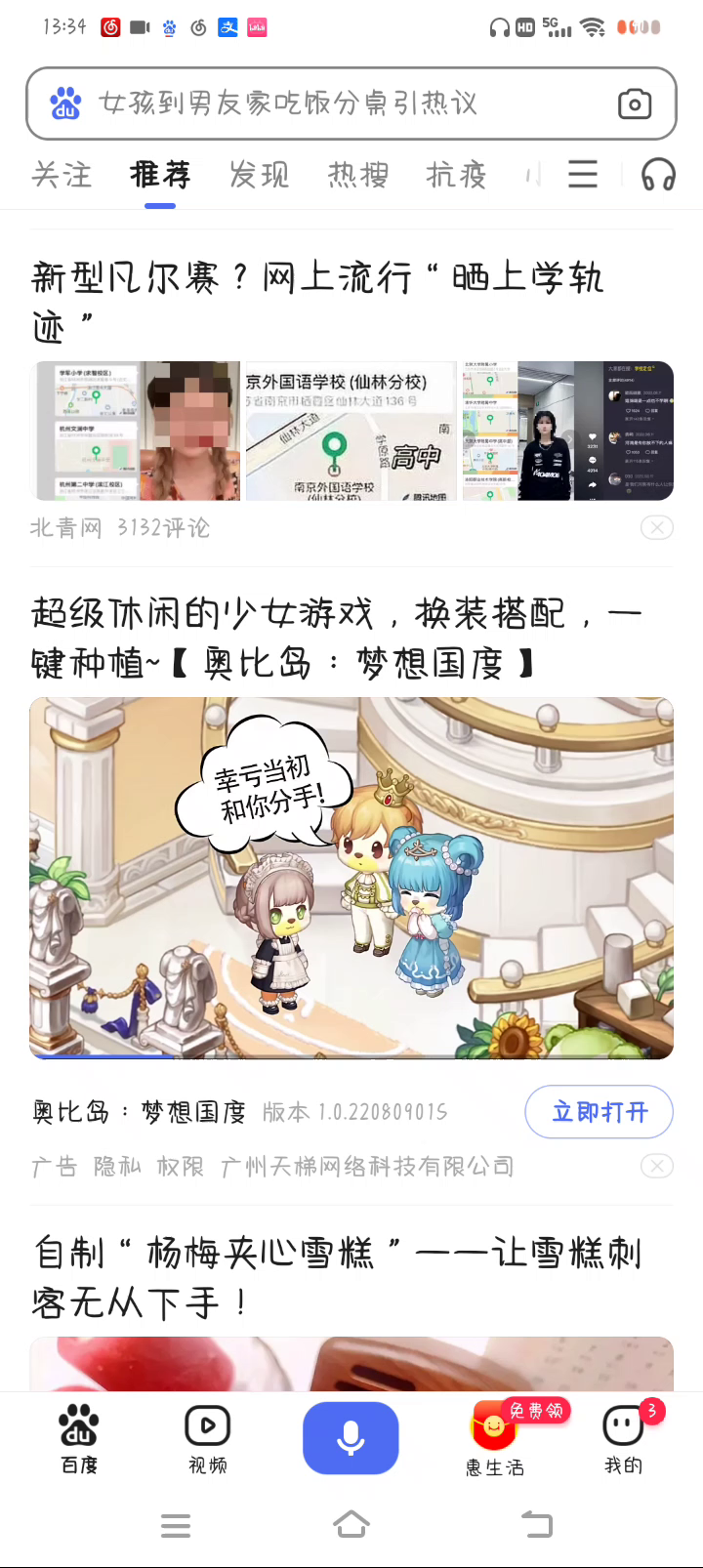Viewport: 703px width, 1568px height.
Task: Switch to the 关注 tab
Action: 62,175
